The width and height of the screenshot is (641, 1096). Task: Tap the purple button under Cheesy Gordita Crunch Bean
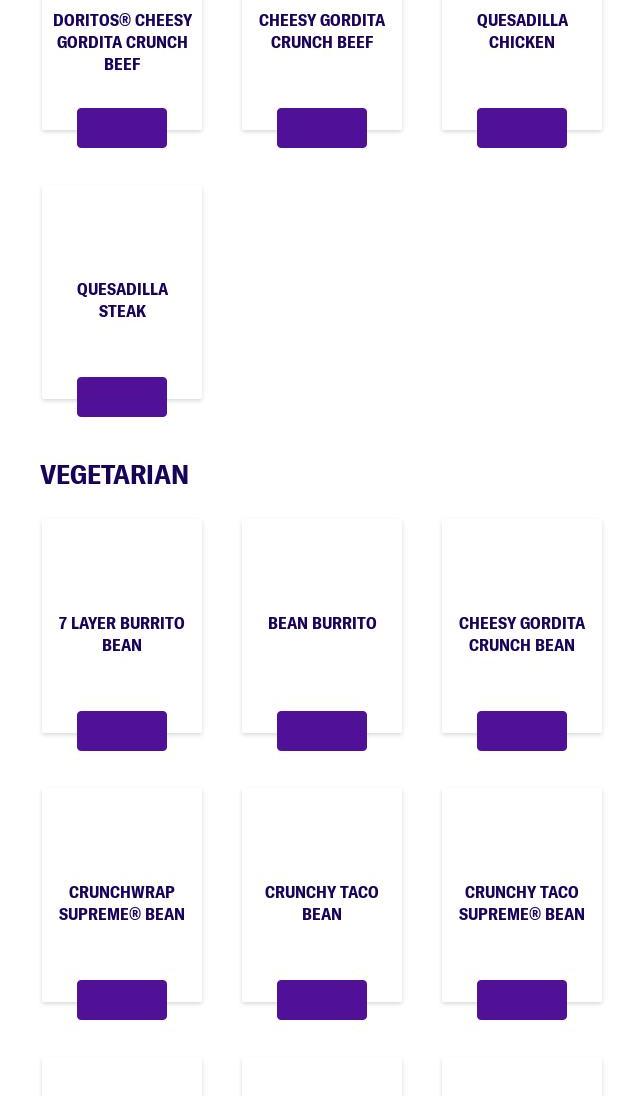click(522, 731)
